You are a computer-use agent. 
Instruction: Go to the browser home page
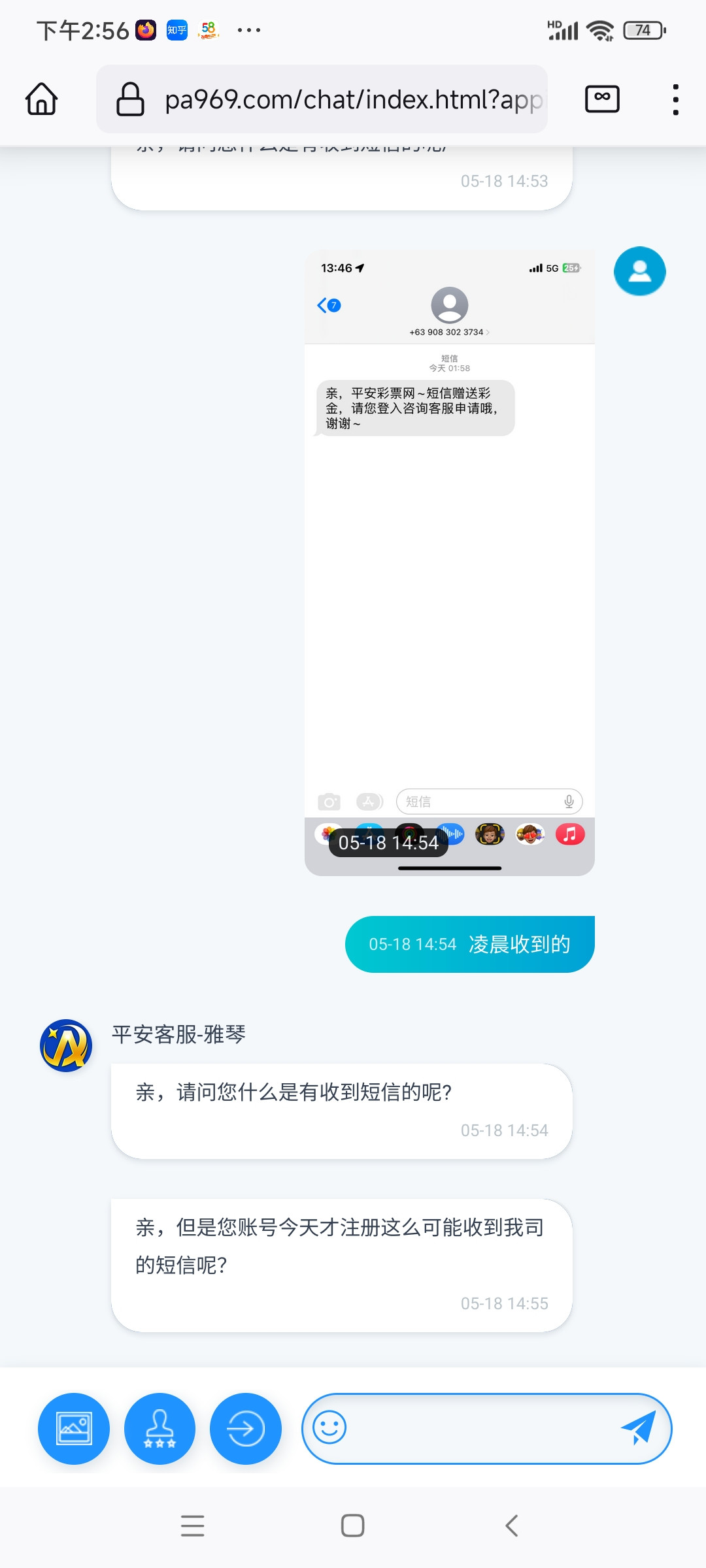[x=42, y=99]
